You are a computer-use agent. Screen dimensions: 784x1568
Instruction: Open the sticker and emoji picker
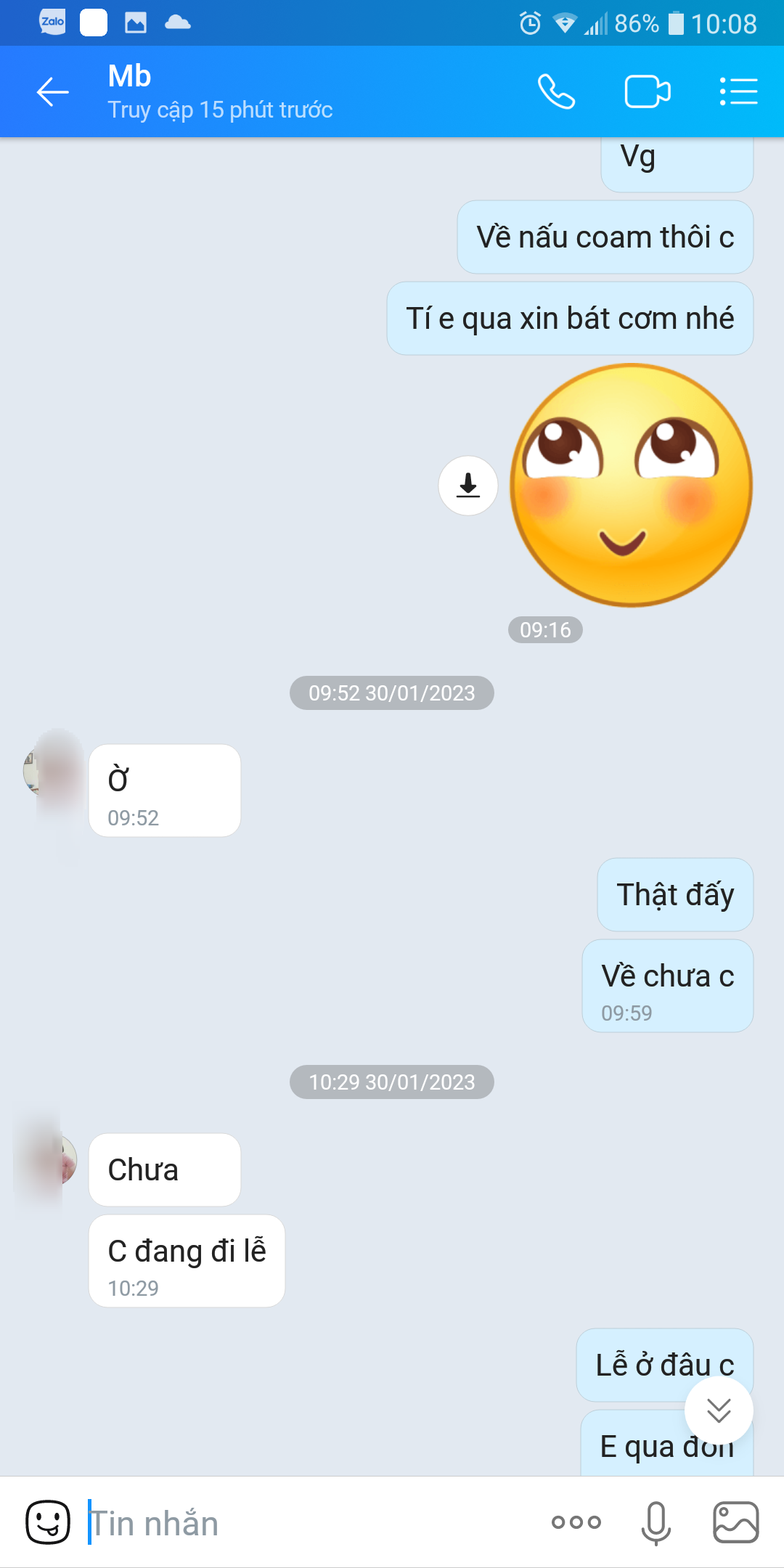48,1522
